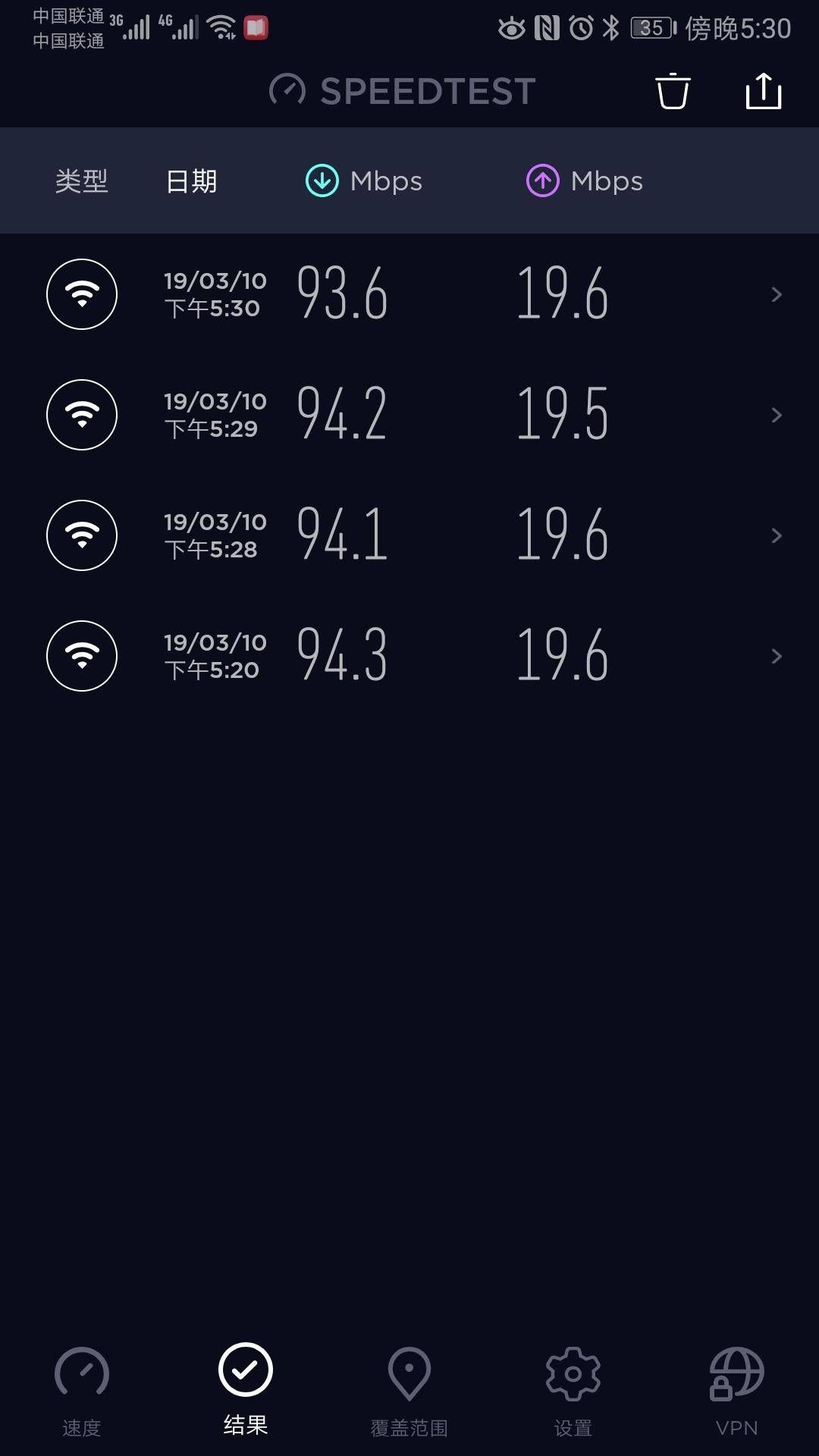Share the speed test results
This screenshot has width=819, height=1456.
click(764, 91)
